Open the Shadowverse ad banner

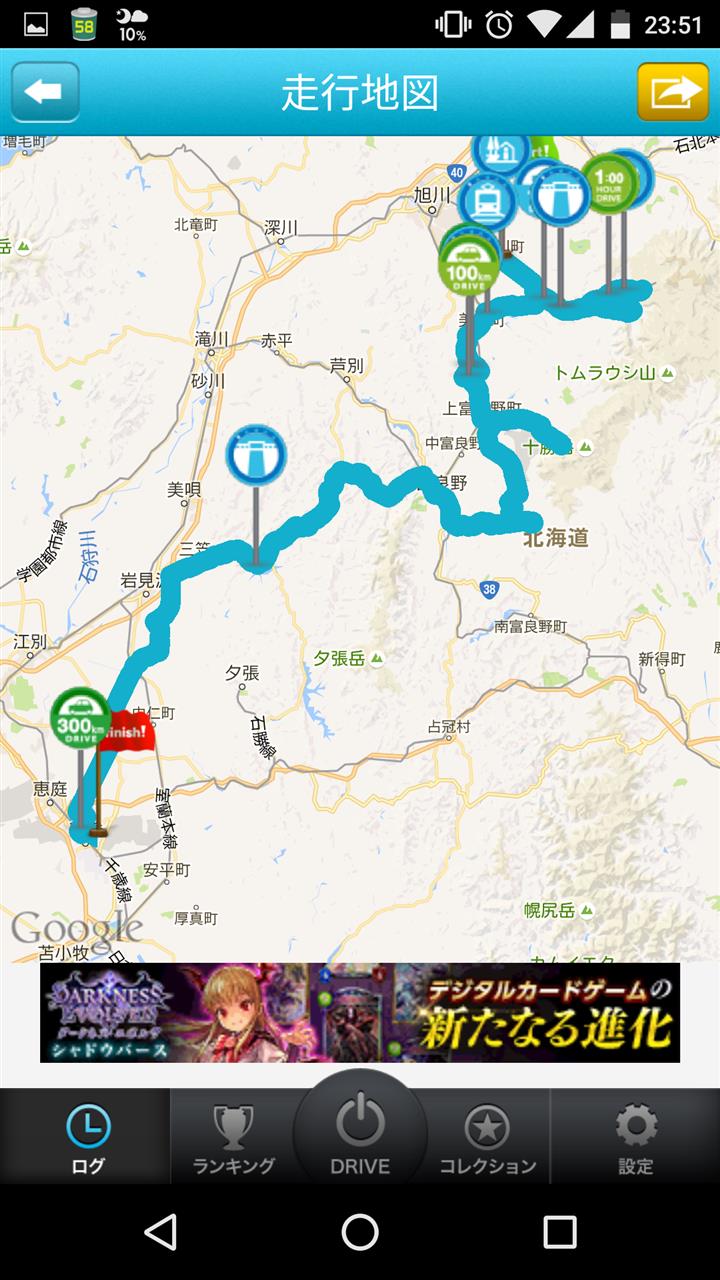(x=360, y=1012)
